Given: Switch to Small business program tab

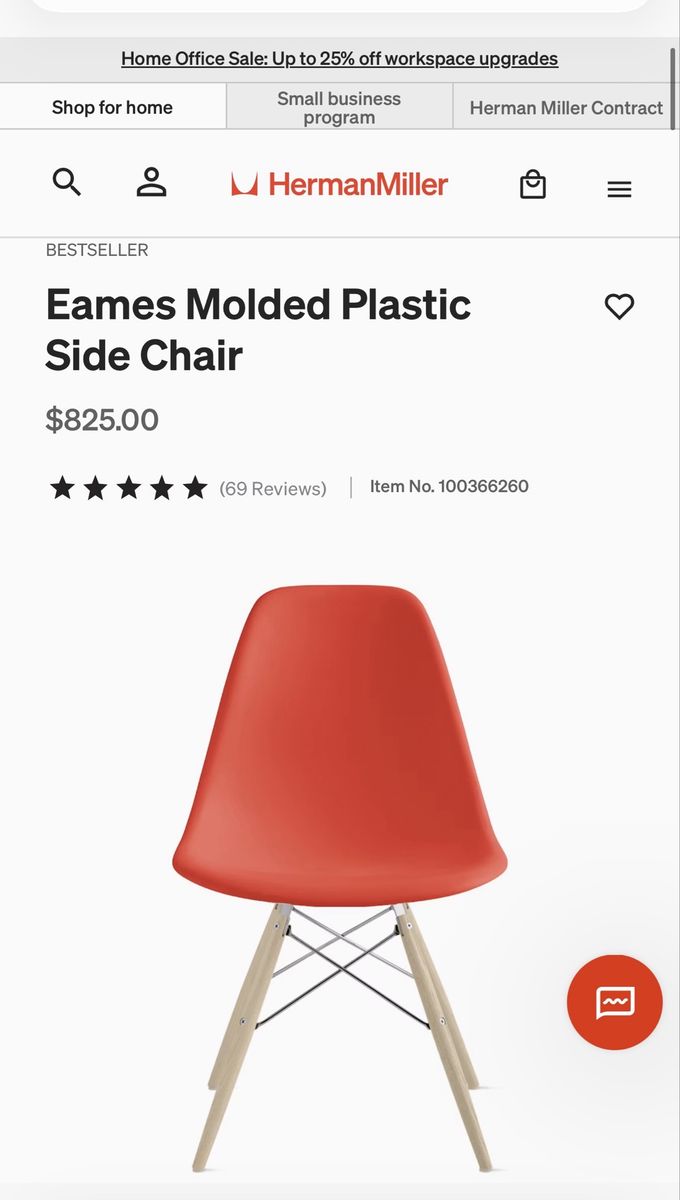Looking at the screenshot, I should pos(339,107).
